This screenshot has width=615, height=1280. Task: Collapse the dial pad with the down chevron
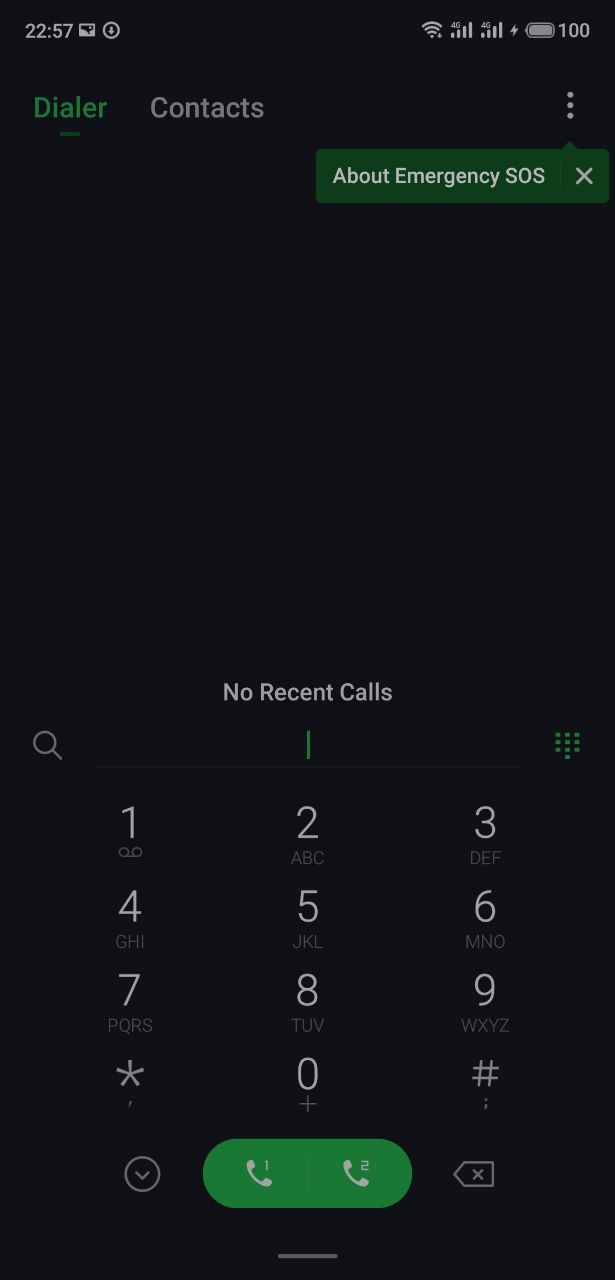click(142, 1174)
